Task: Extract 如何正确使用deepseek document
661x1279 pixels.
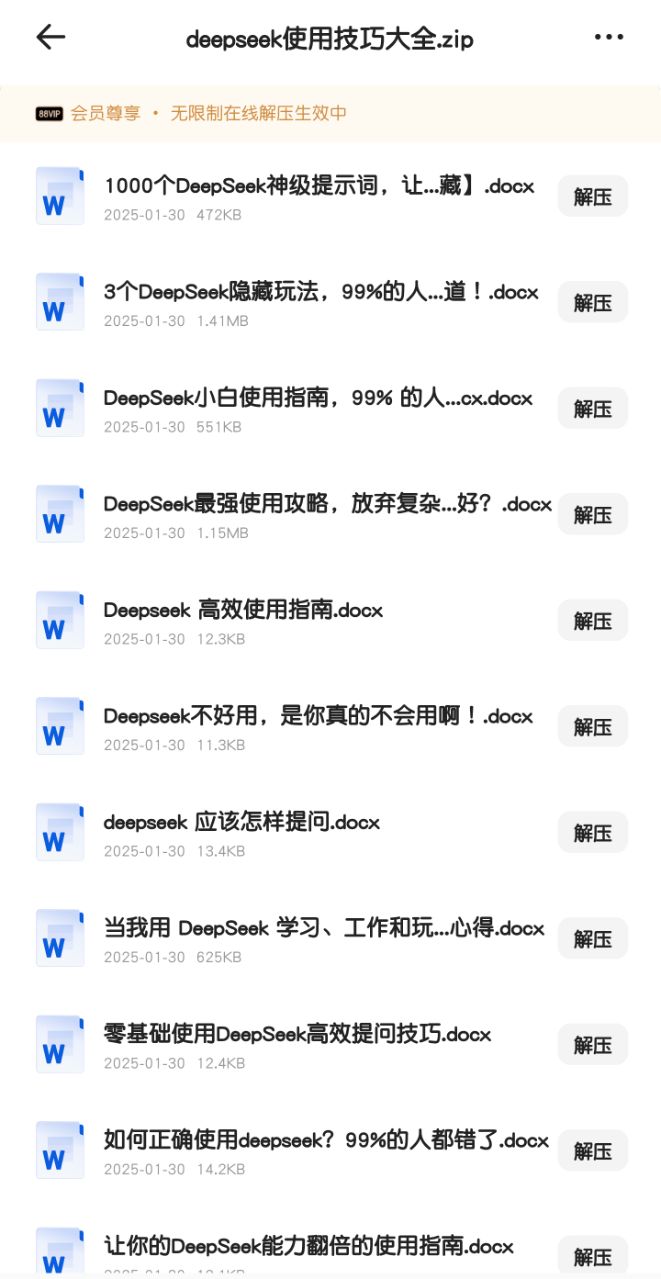Action: pos(592,1151)
